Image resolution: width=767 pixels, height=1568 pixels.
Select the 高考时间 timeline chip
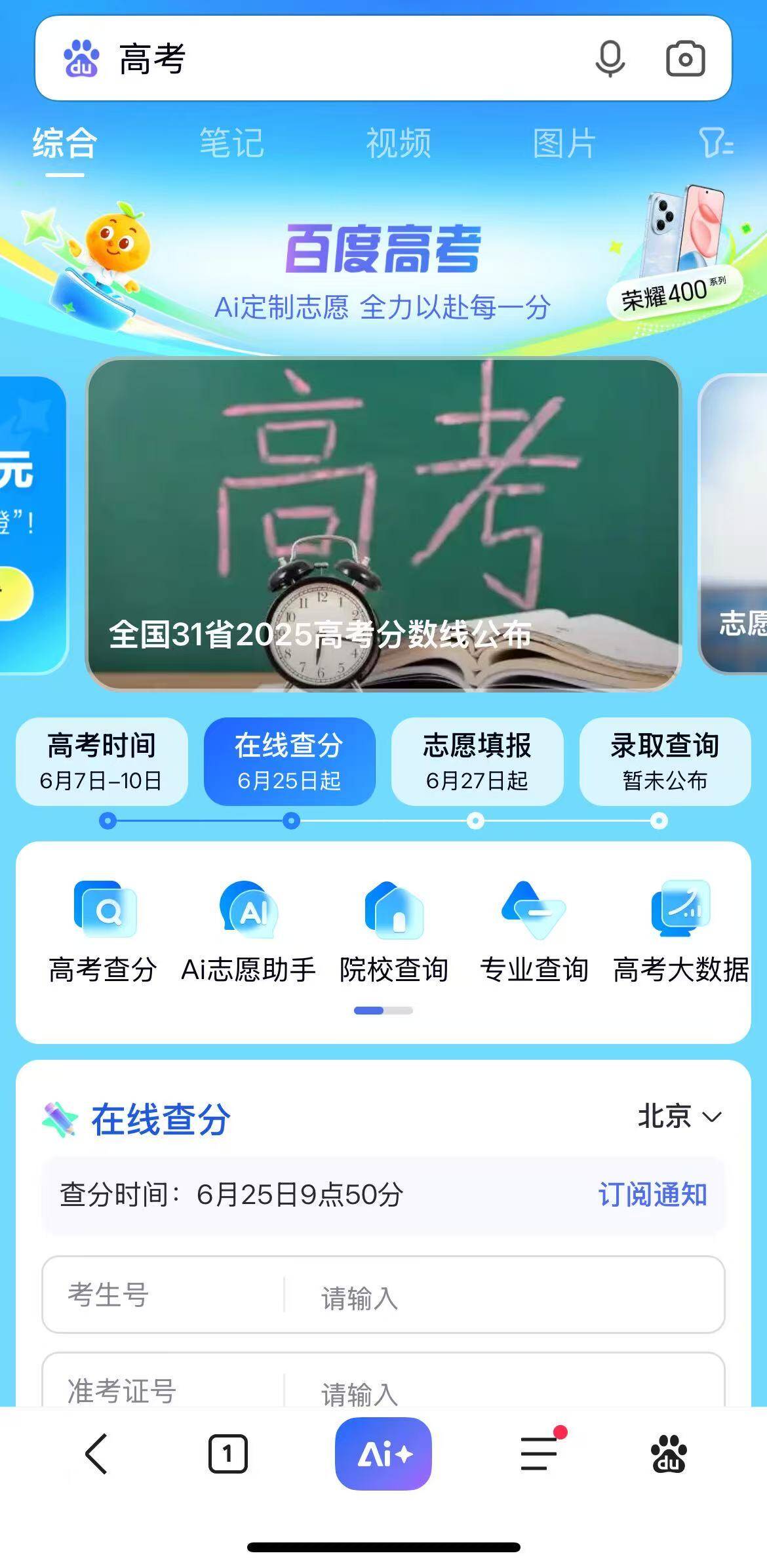pos(102,761)
